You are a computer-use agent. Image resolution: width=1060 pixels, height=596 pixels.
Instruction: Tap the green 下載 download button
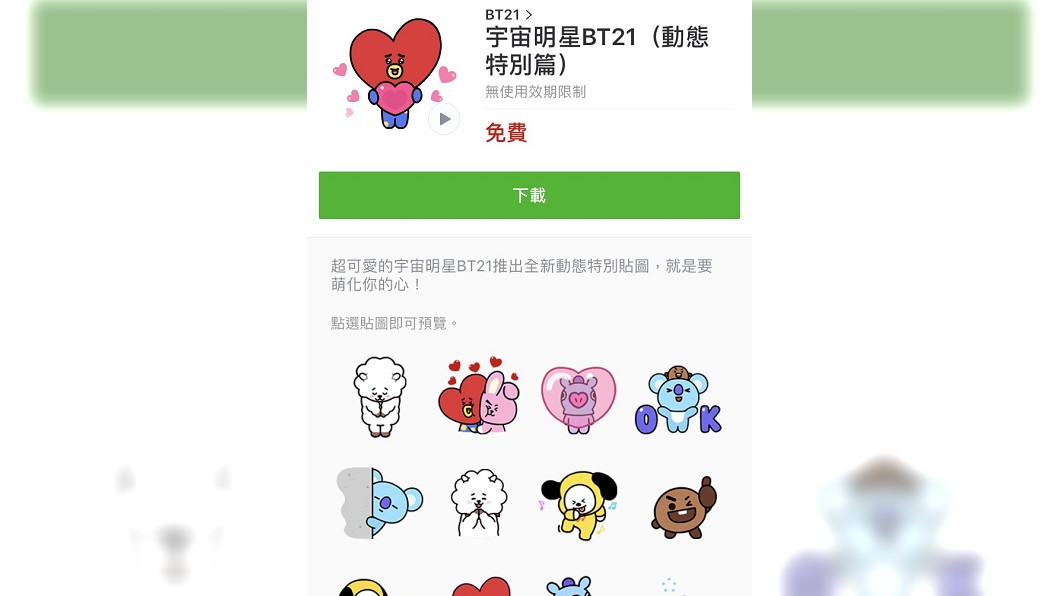(x=529, y=195)
